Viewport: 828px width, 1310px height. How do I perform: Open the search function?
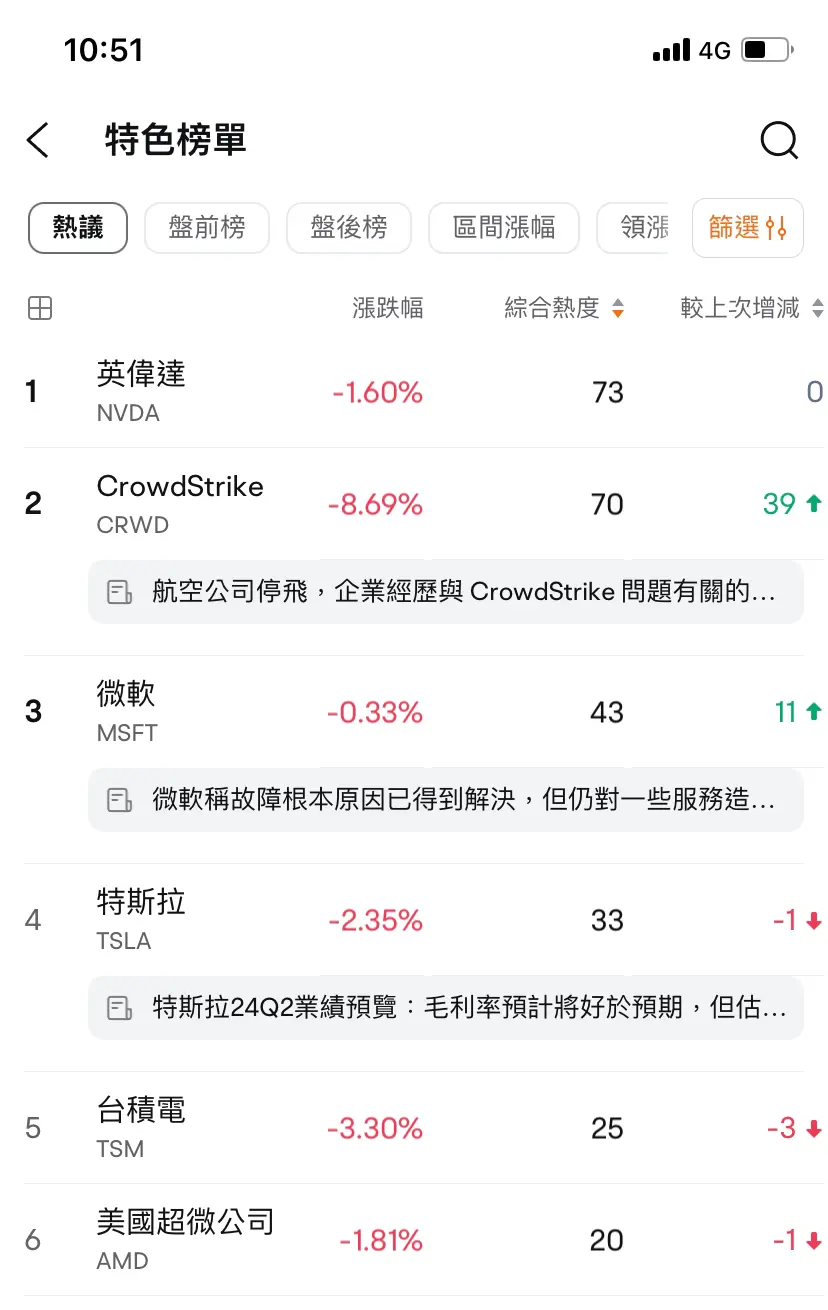(x=778, y=141)
